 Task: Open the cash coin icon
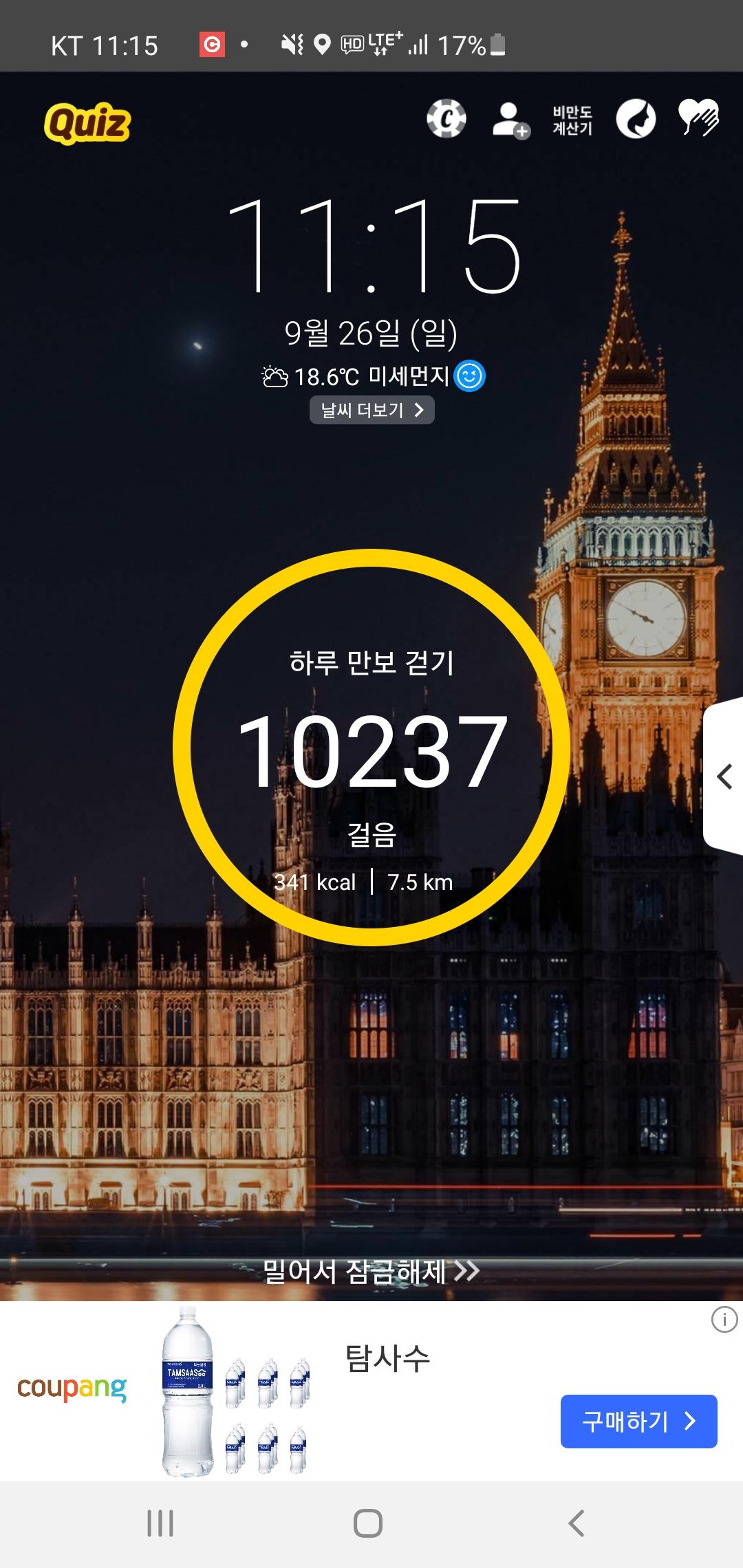tap(446, 119)
